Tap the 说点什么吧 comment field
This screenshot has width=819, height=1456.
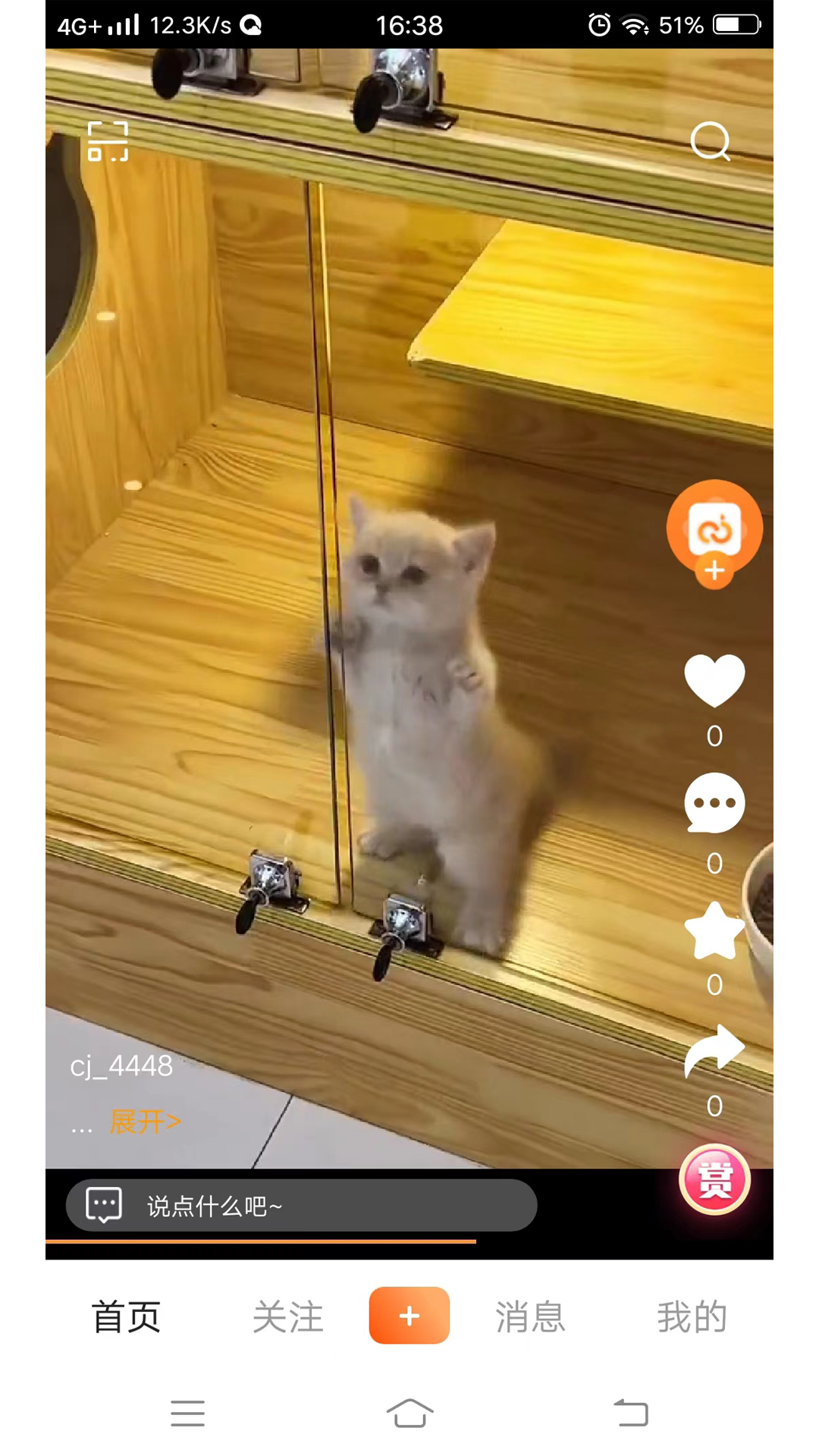pos(302,1206)
